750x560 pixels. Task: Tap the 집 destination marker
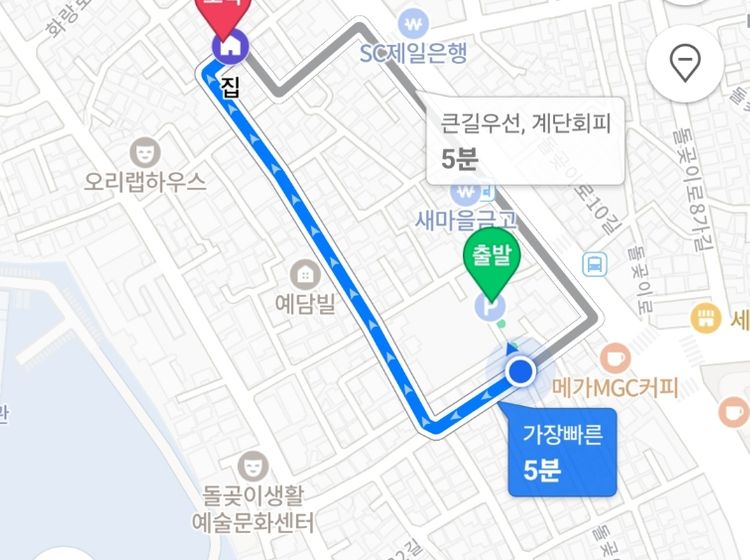pos(229,45)
